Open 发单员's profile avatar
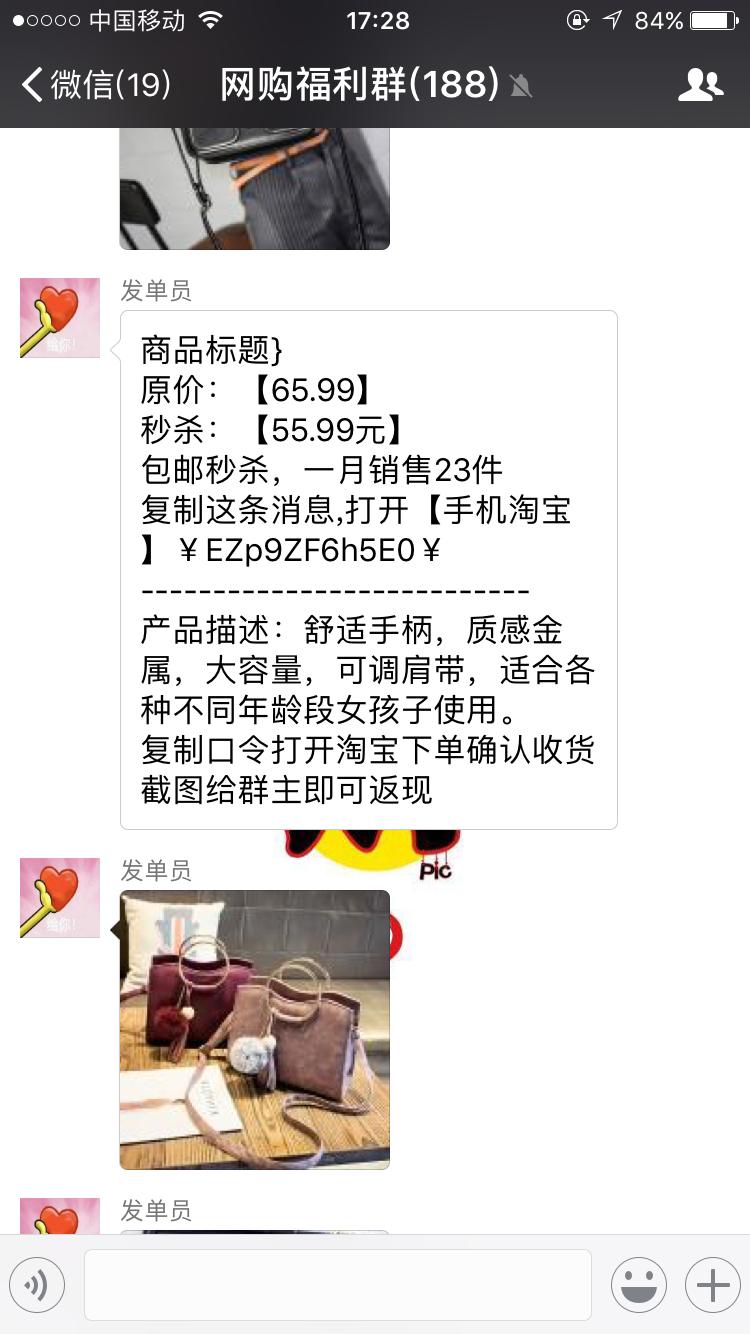The height and width of the screenshot is (1334, 750). click(x=59, y=318)
